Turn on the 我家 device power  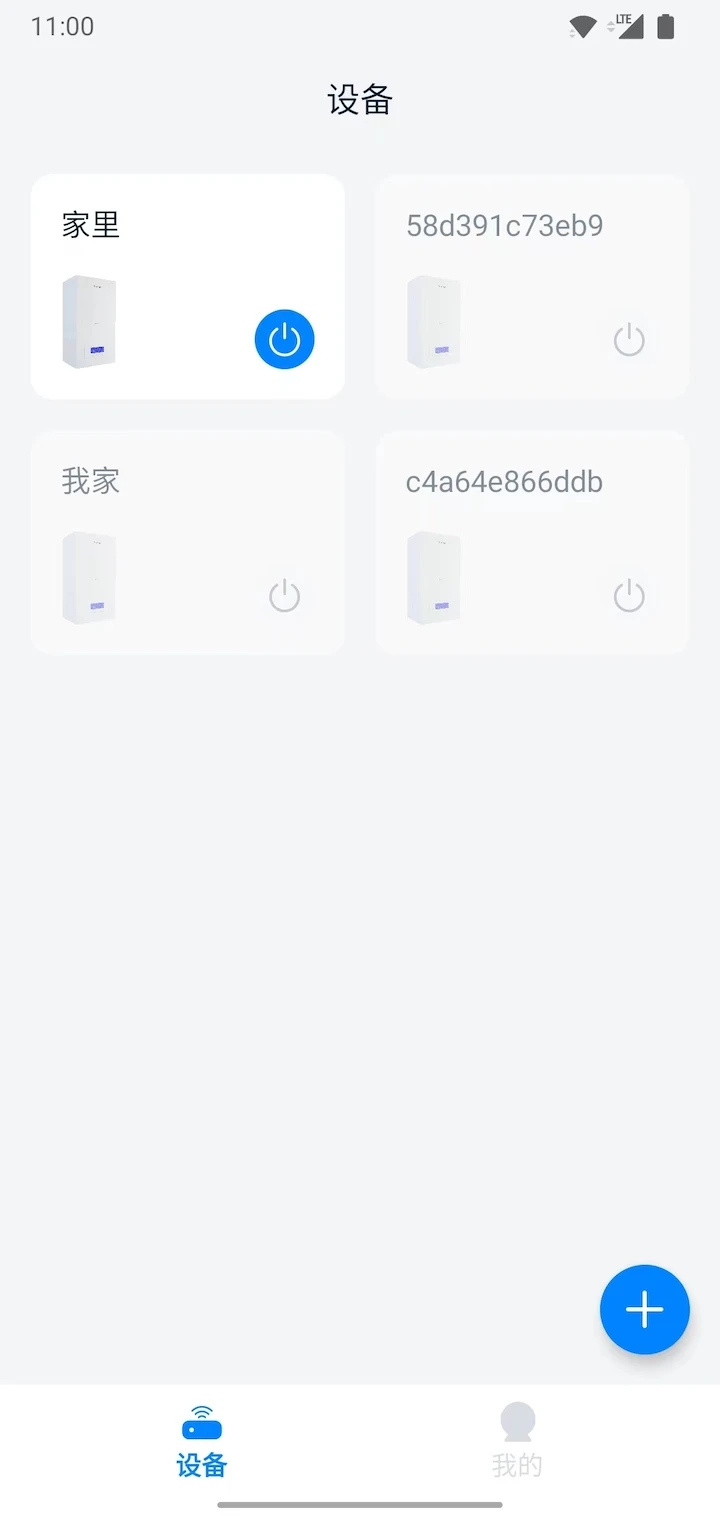(284, 594)
